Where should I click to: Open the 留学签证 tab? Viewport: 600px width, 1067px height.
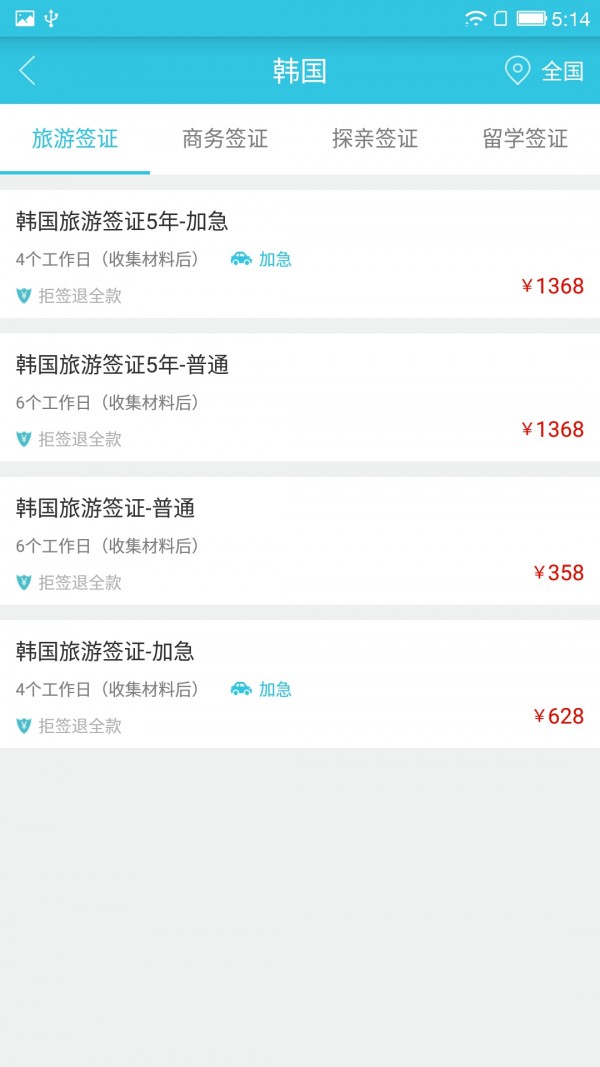[x=525, y=139]
